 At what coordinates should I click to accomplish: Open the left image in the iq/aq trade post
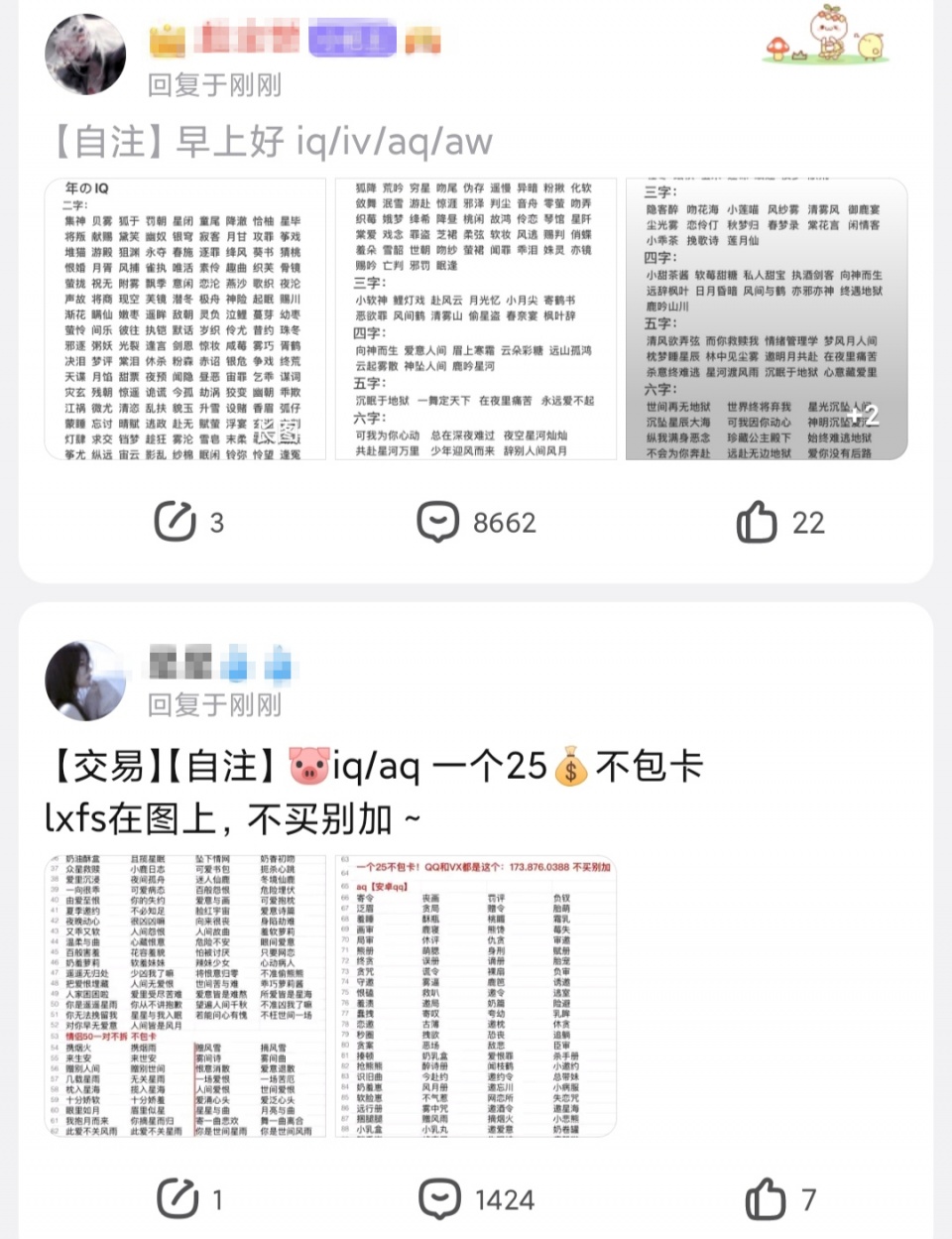tap(185, 995)
